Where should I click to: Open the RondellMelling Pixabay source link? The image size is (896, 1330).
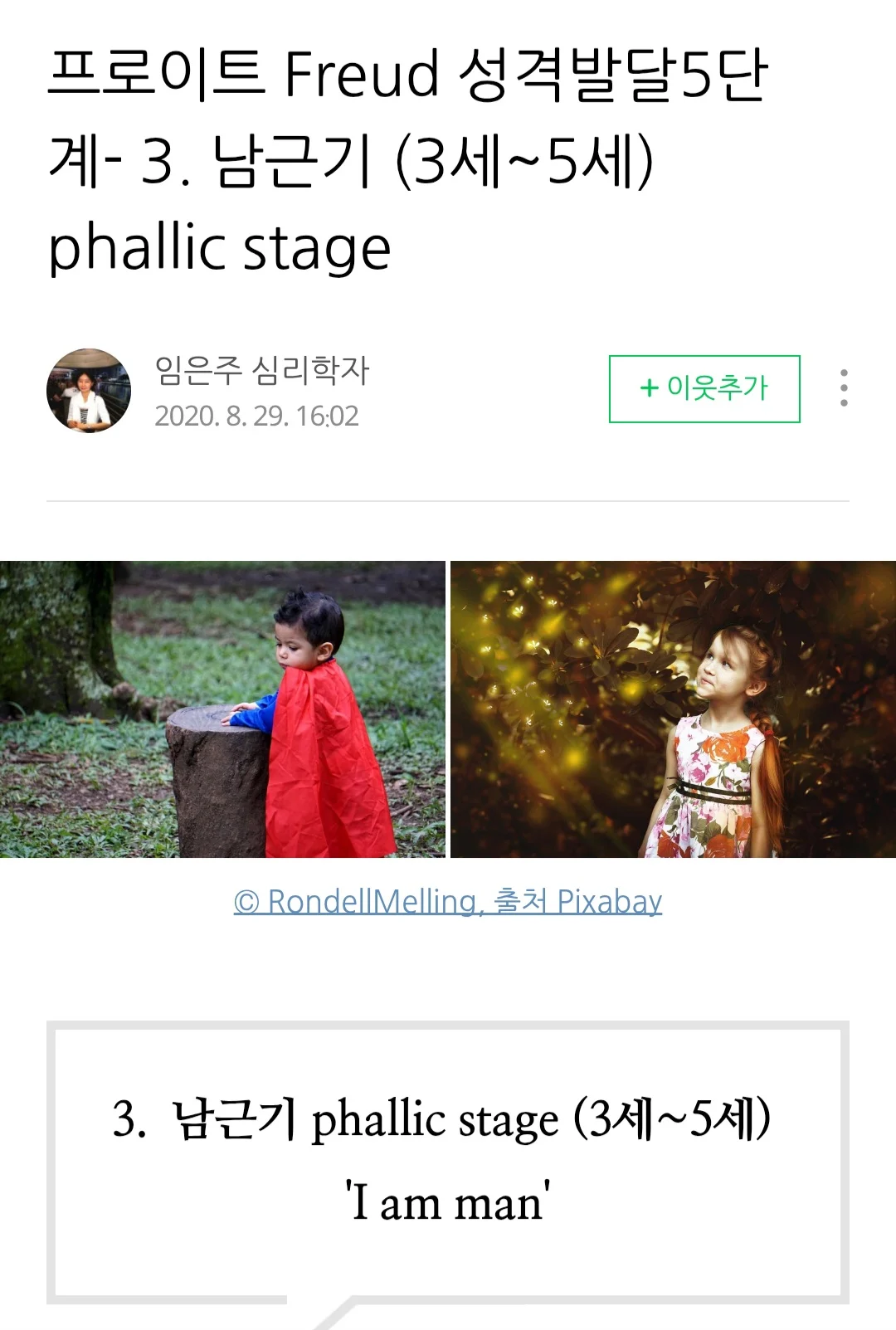coord(448,901)
